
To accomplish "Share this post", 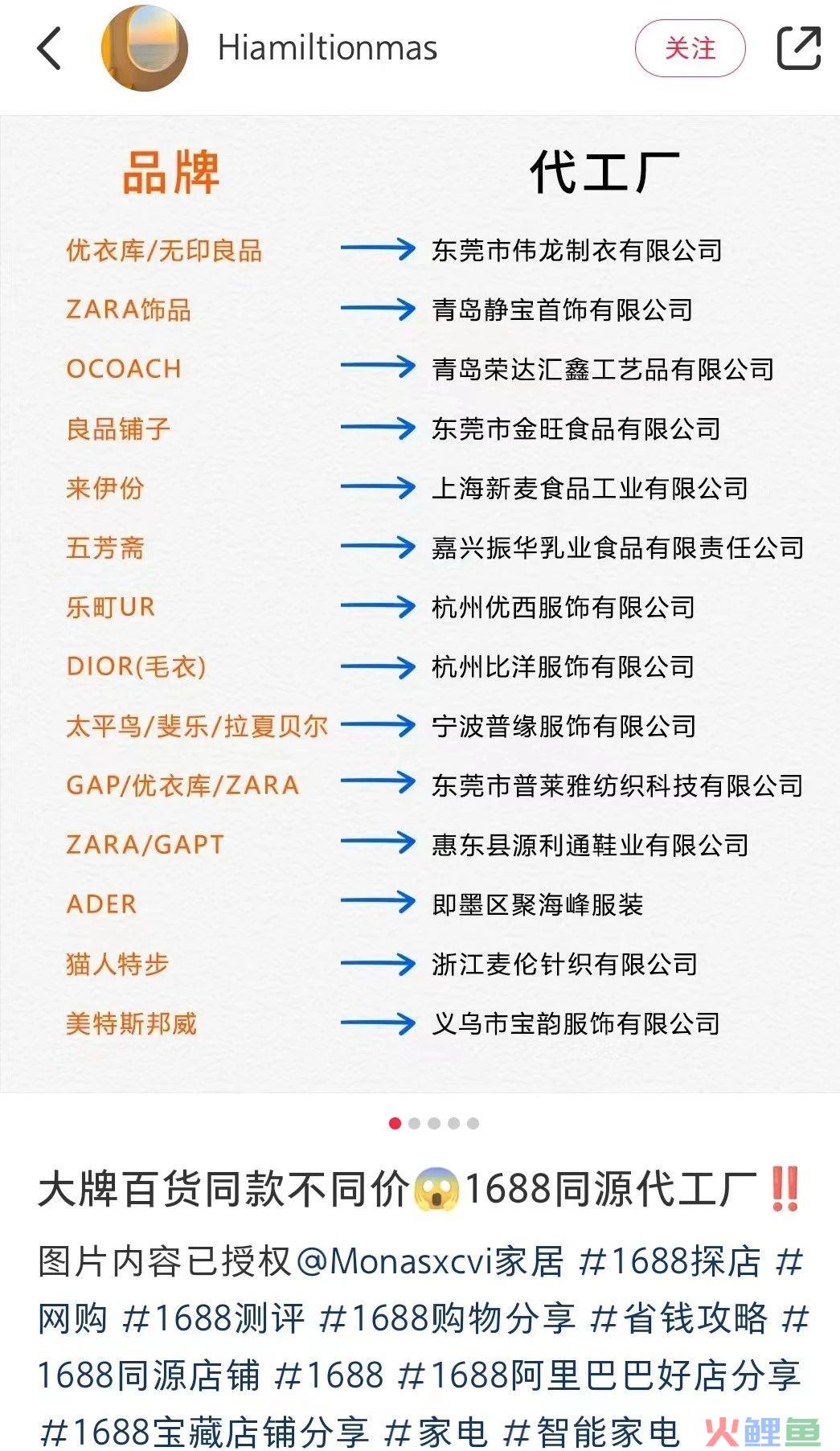I will (798, 48).
